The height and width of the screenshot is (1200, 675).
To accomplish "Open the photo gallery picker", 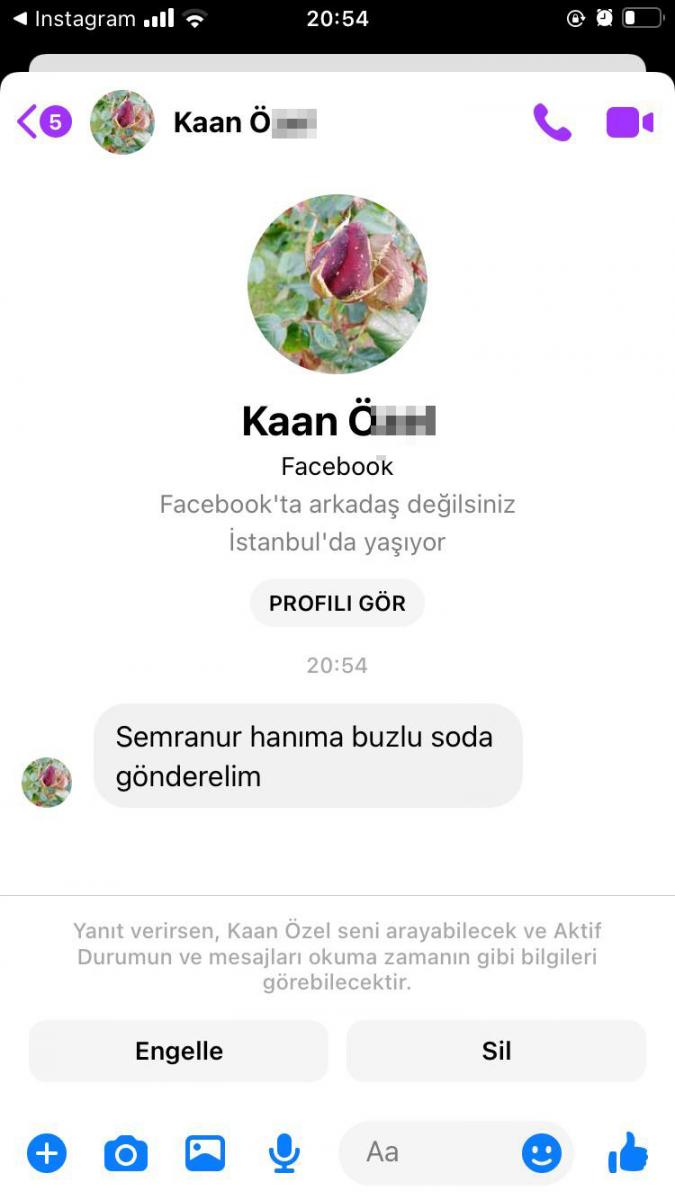I will click(x=205, y=1153).
